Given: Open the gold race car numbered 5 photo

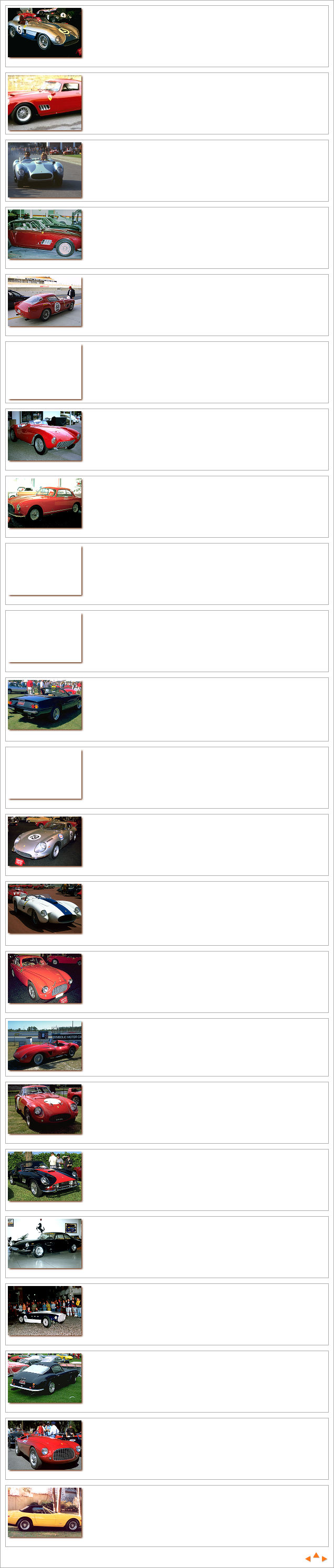Looking at the screenshot, I should coord(45,32).
